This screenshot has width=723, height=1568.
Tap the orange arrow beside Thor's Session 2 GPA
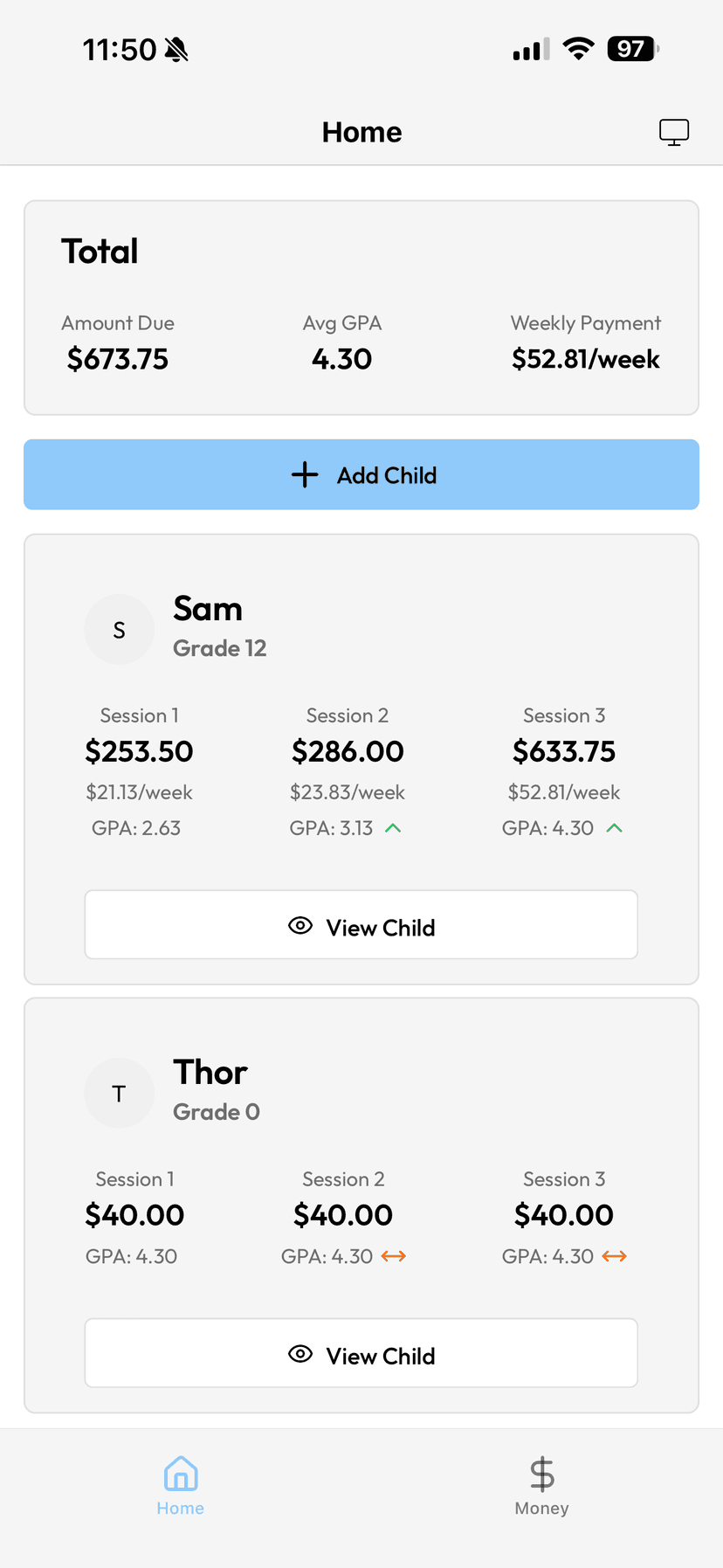pyautogui.click(x=393, y=1256)
